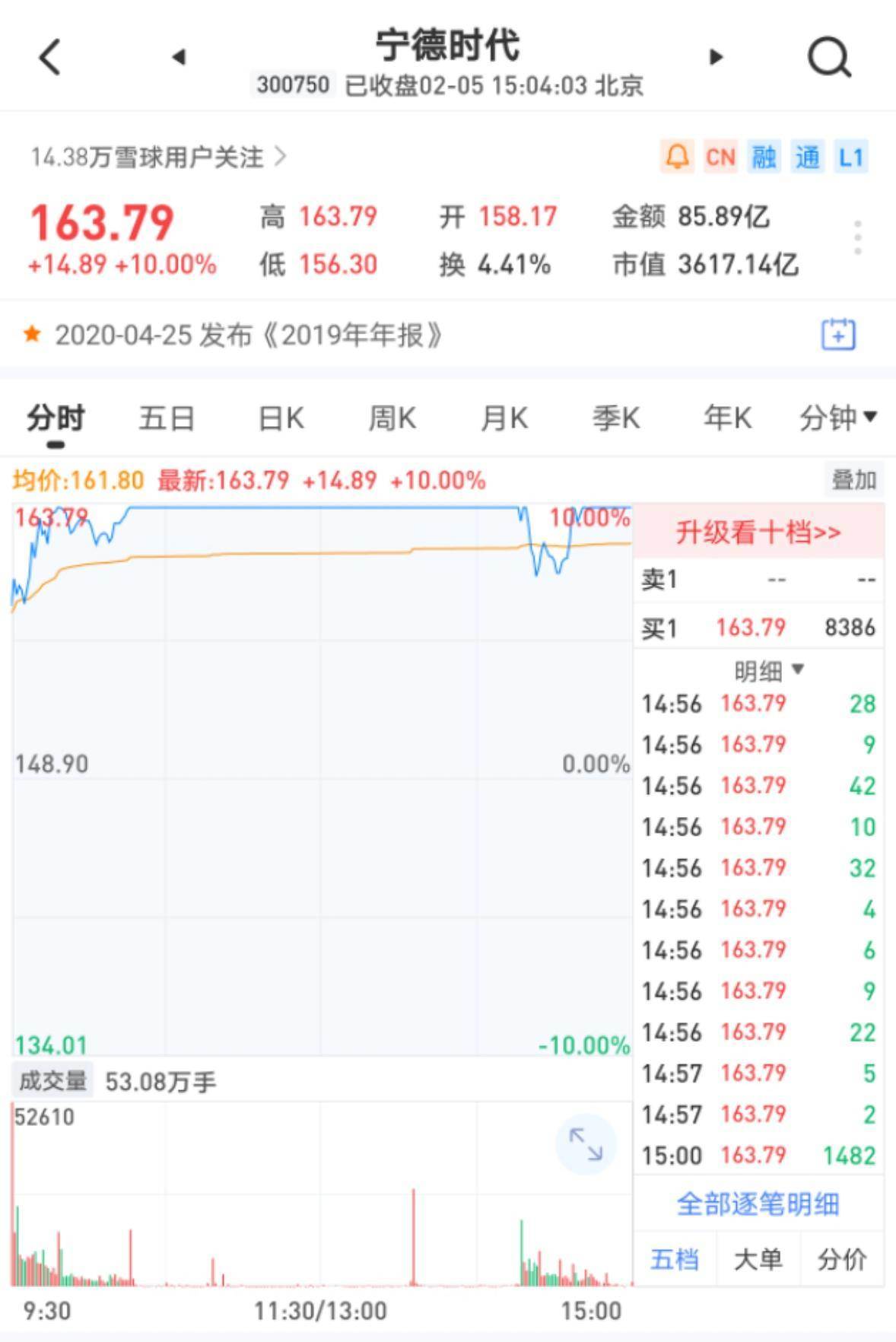Open notifications via the bell icon
Screen dimensions: 896x1342
[675, 156]
